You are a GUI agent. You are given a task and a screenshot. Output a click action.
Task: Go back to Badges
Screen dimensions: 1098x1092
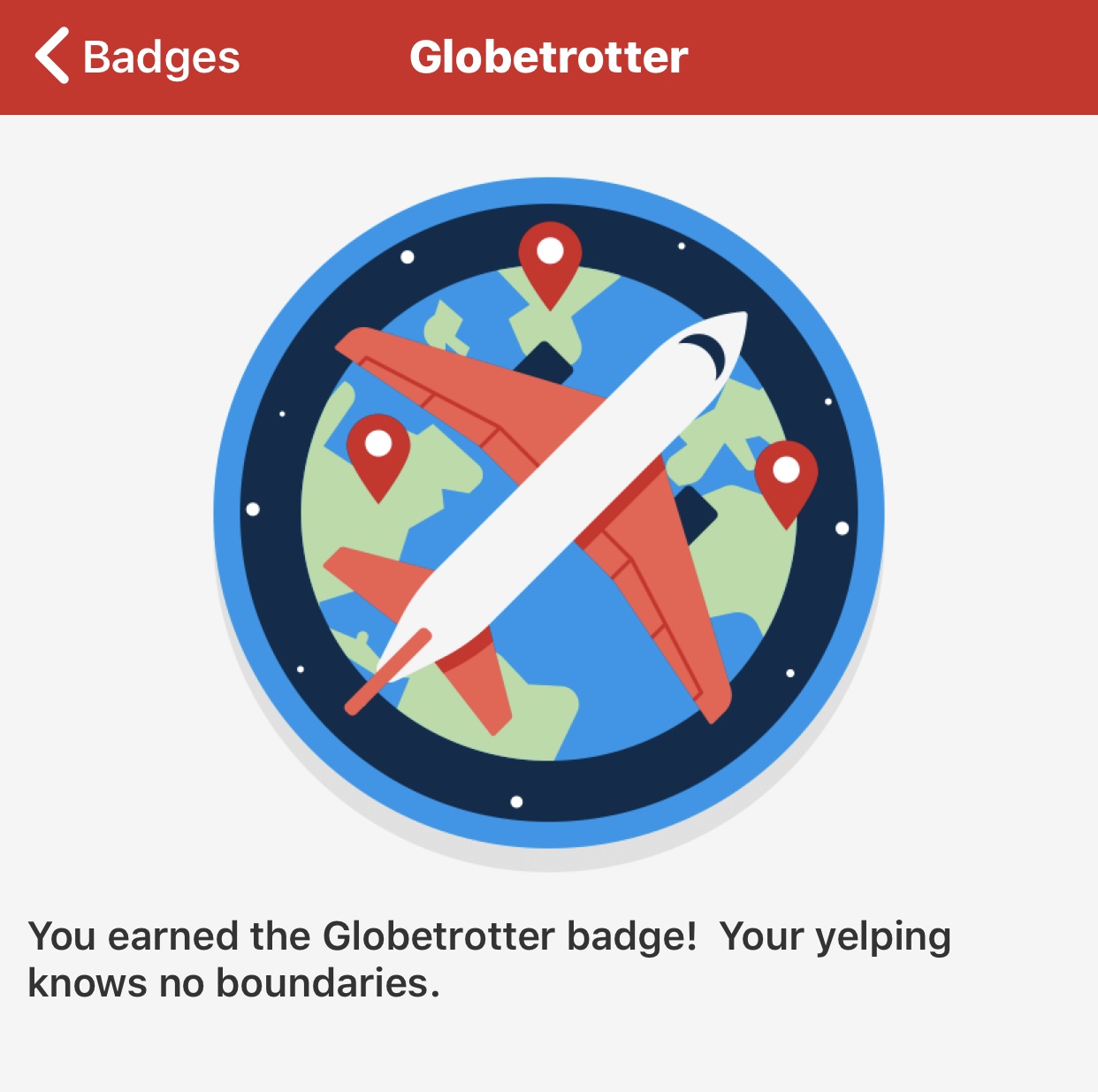click(x=137, y=57)
